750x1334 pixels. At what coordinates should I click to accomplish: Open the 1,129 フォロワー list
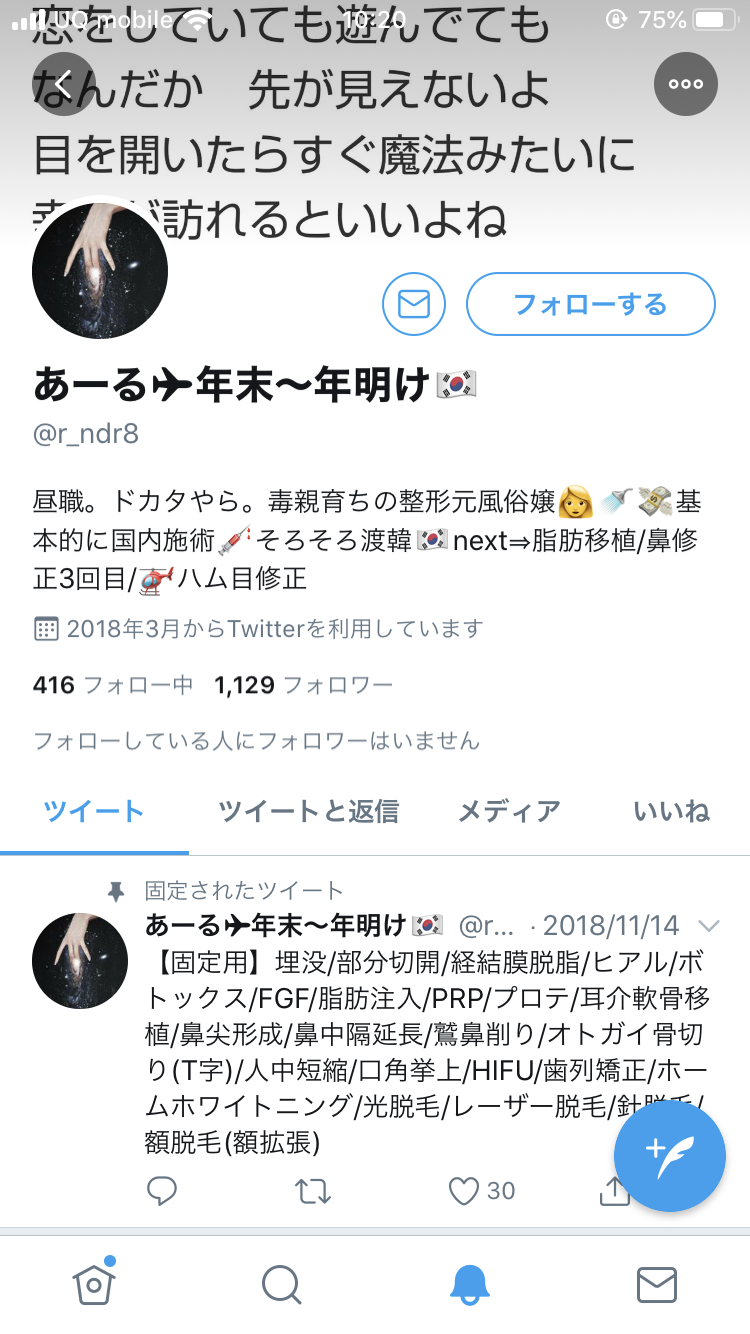[x=303, y=685]
